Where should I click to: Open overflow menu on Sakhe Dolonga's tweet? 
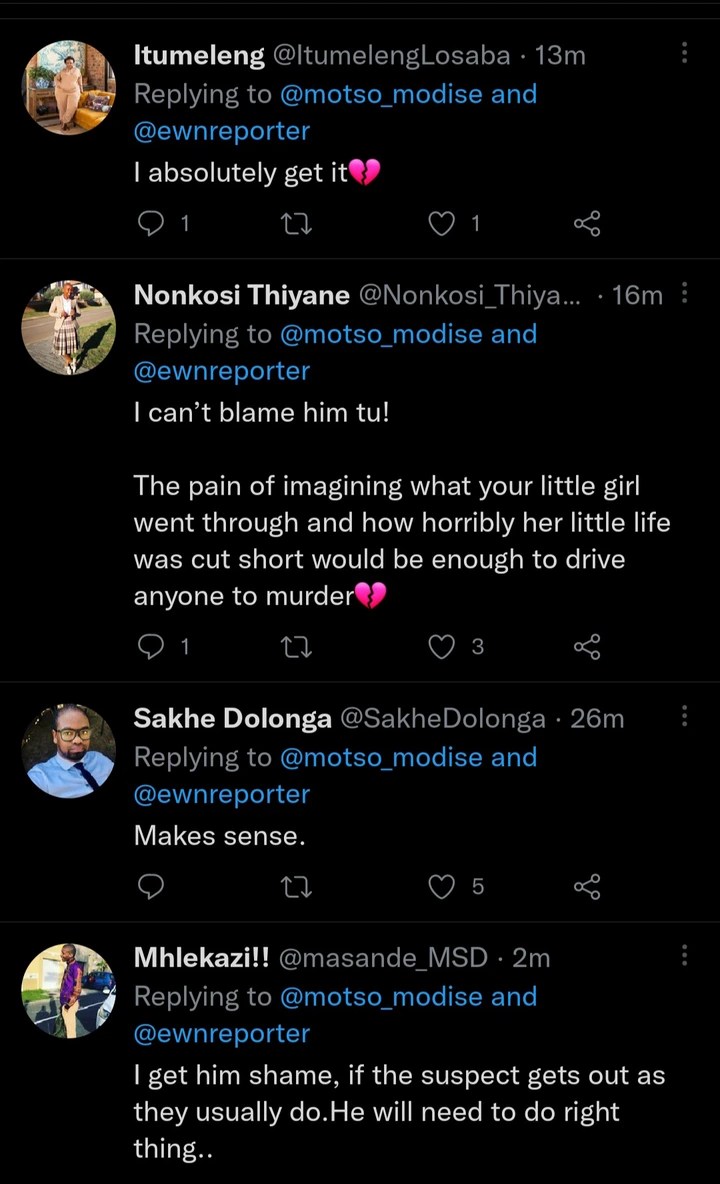tap(684, 716)
